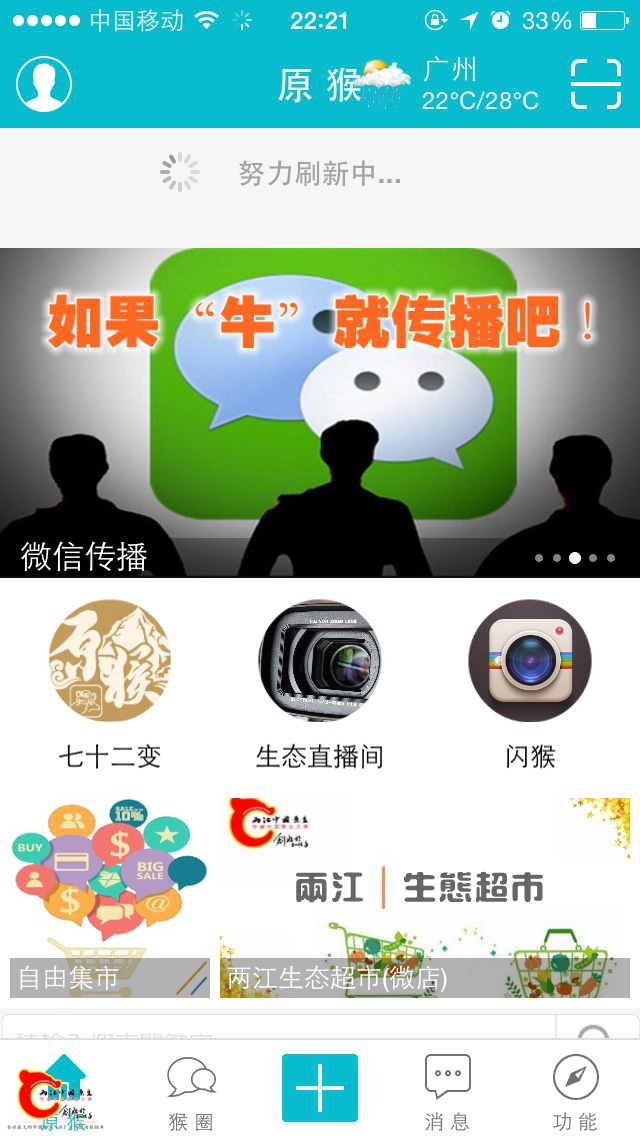Viewport: 640px width, 1136px height.
Task: Switch to the 原猴 home tab
Action: coord(64,1090)
